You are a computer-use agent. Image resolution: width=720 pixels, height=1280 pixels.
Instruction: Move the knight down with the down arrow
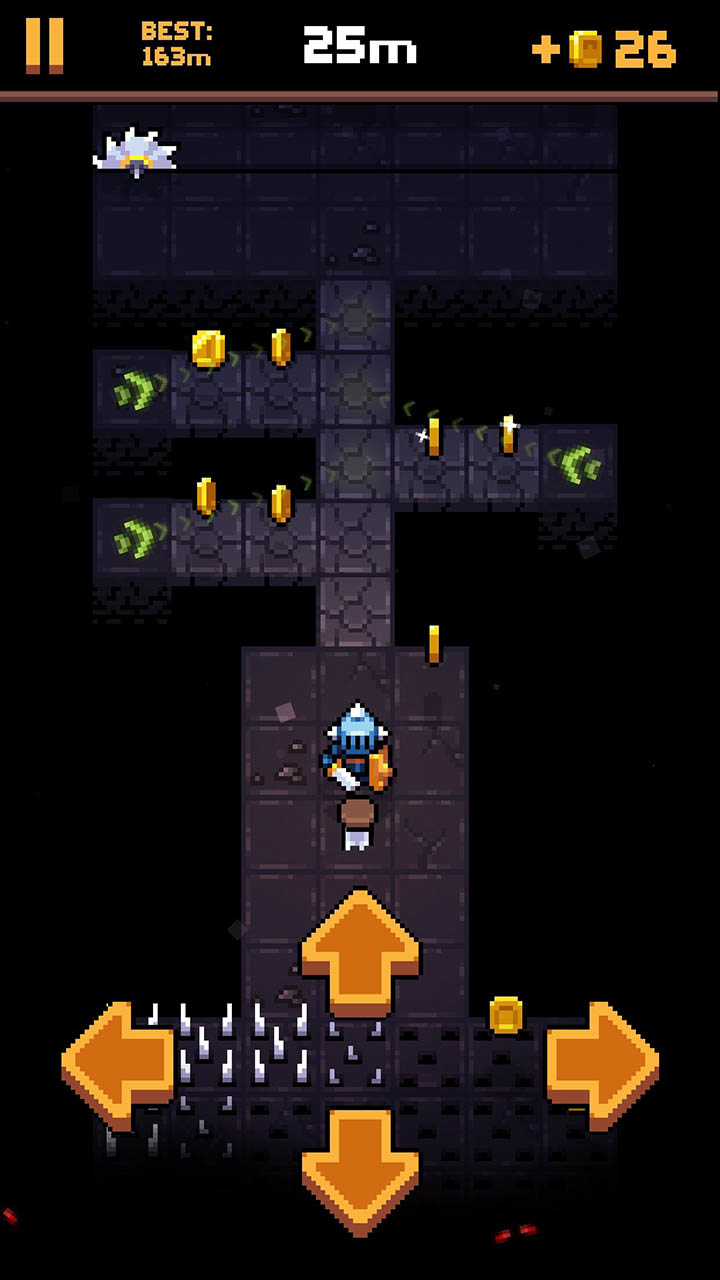[360, 1170]
